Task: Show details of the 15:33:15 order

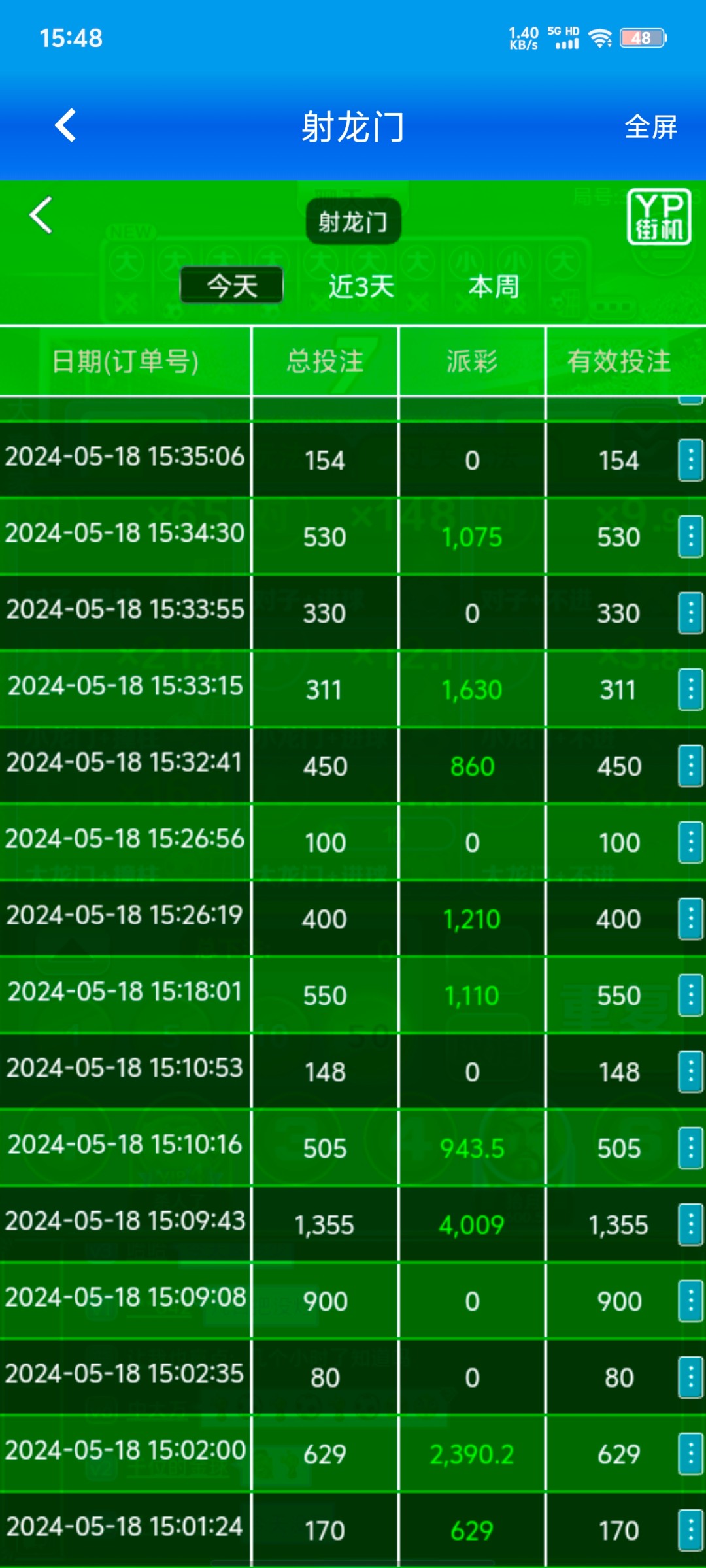Action: (690, 690)
